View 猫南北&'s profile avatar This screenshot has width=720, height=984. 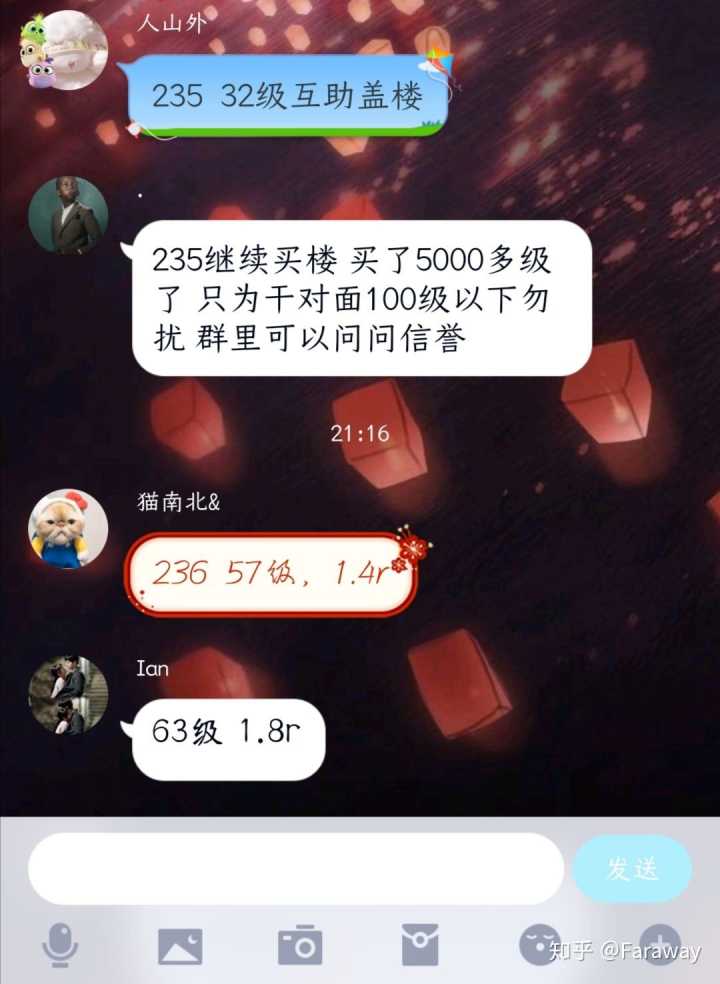(x=67, y=530)
